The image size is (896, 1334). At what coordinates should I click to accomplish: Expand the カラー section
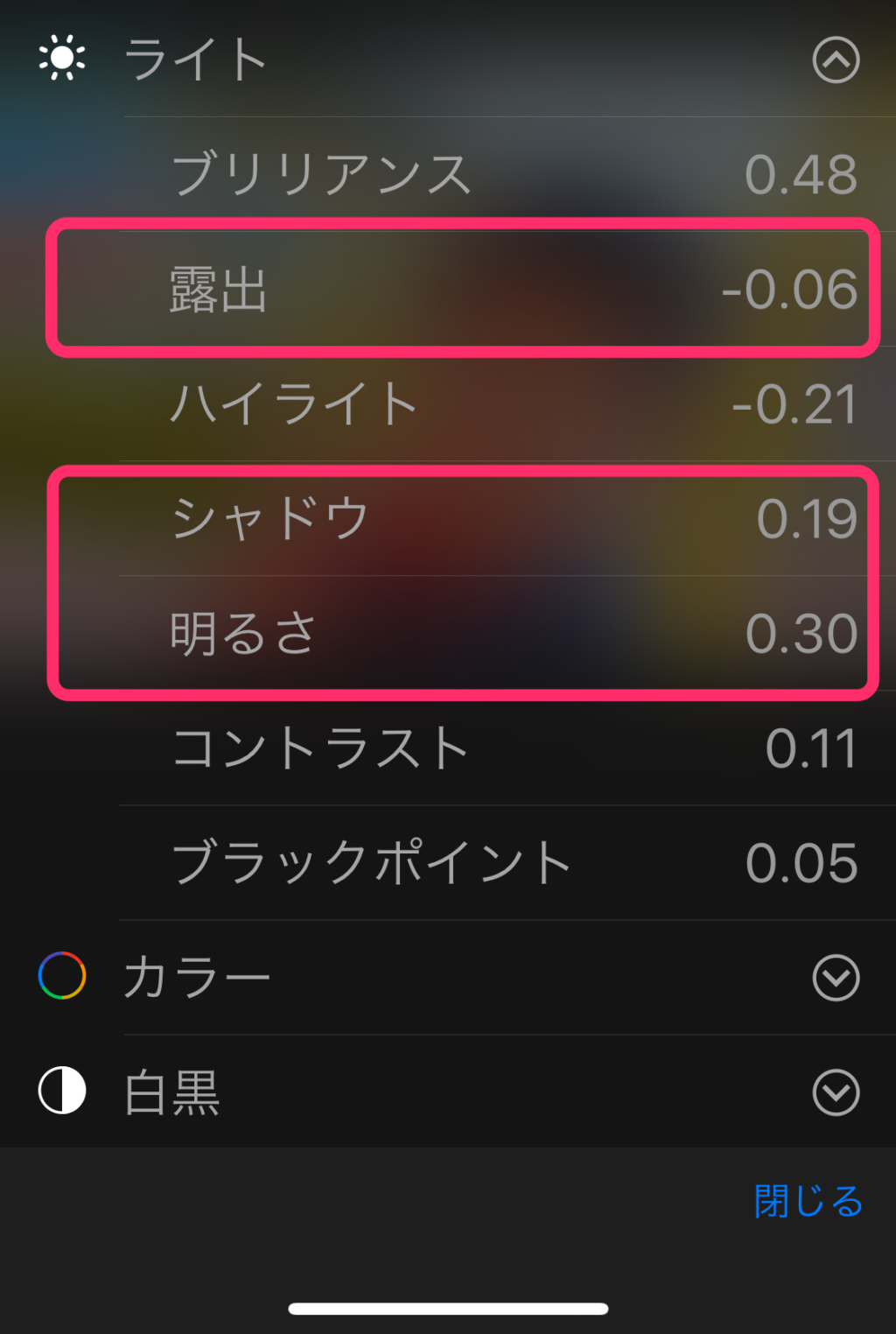(836, 978)
